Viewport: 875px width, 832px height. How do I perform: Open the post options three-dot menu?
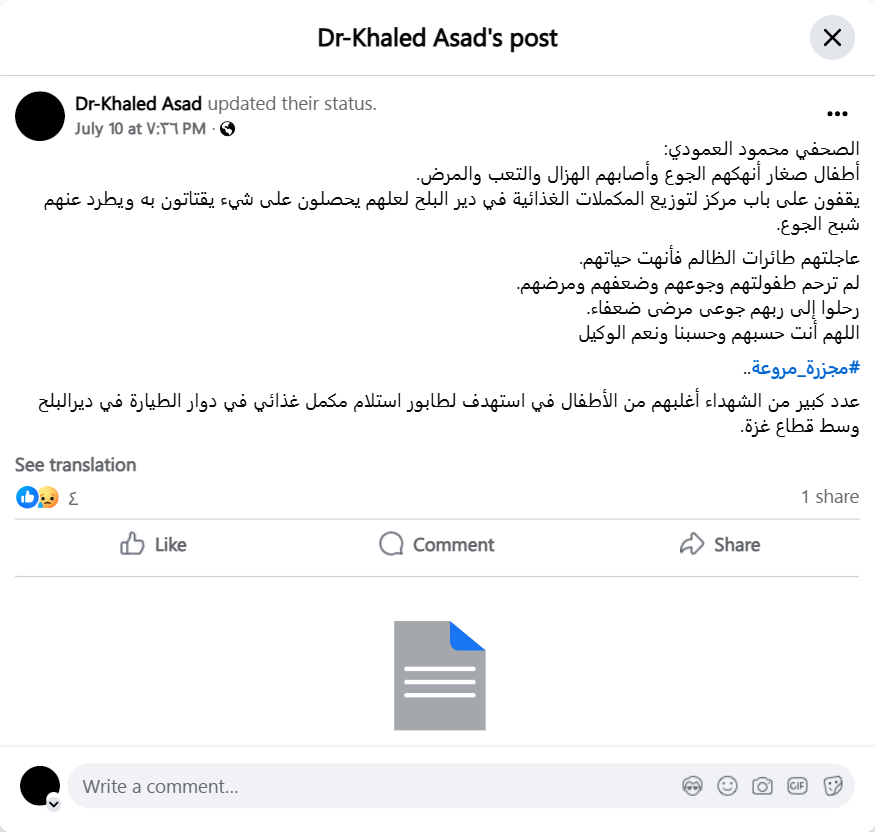pos(838,114)
